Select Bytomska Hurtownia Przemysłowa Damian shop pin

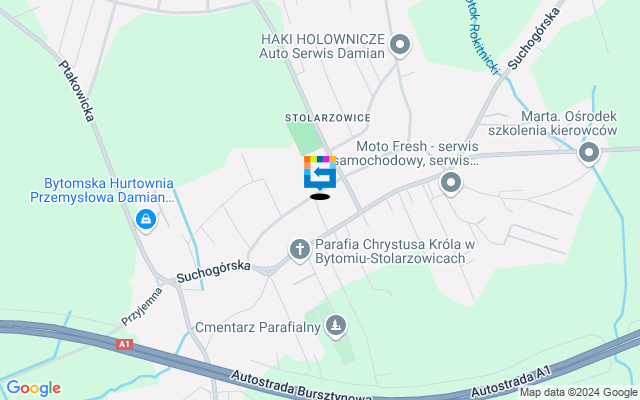pos(146,218)
